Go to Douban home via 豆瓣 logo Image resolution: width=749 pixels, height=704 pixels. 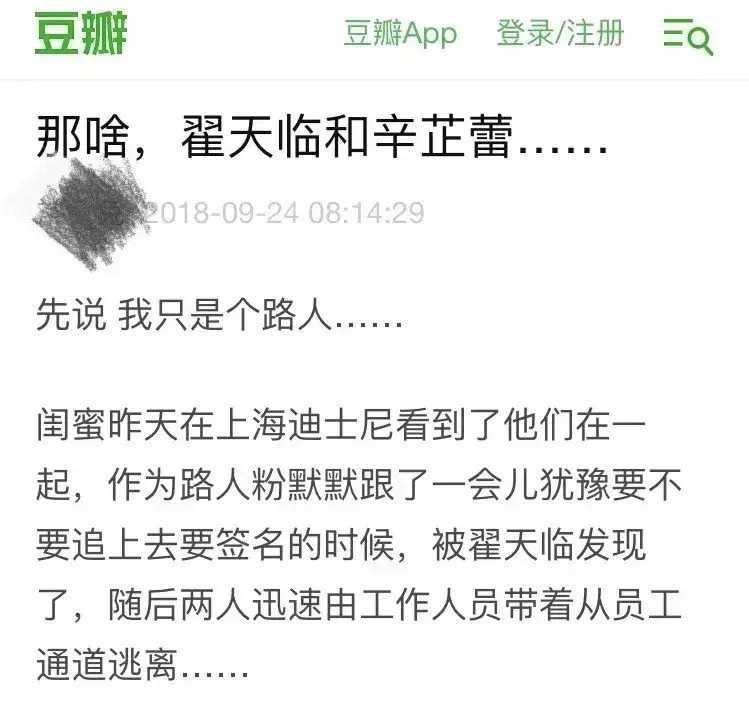pyautogui.click(x=82, y=35)
